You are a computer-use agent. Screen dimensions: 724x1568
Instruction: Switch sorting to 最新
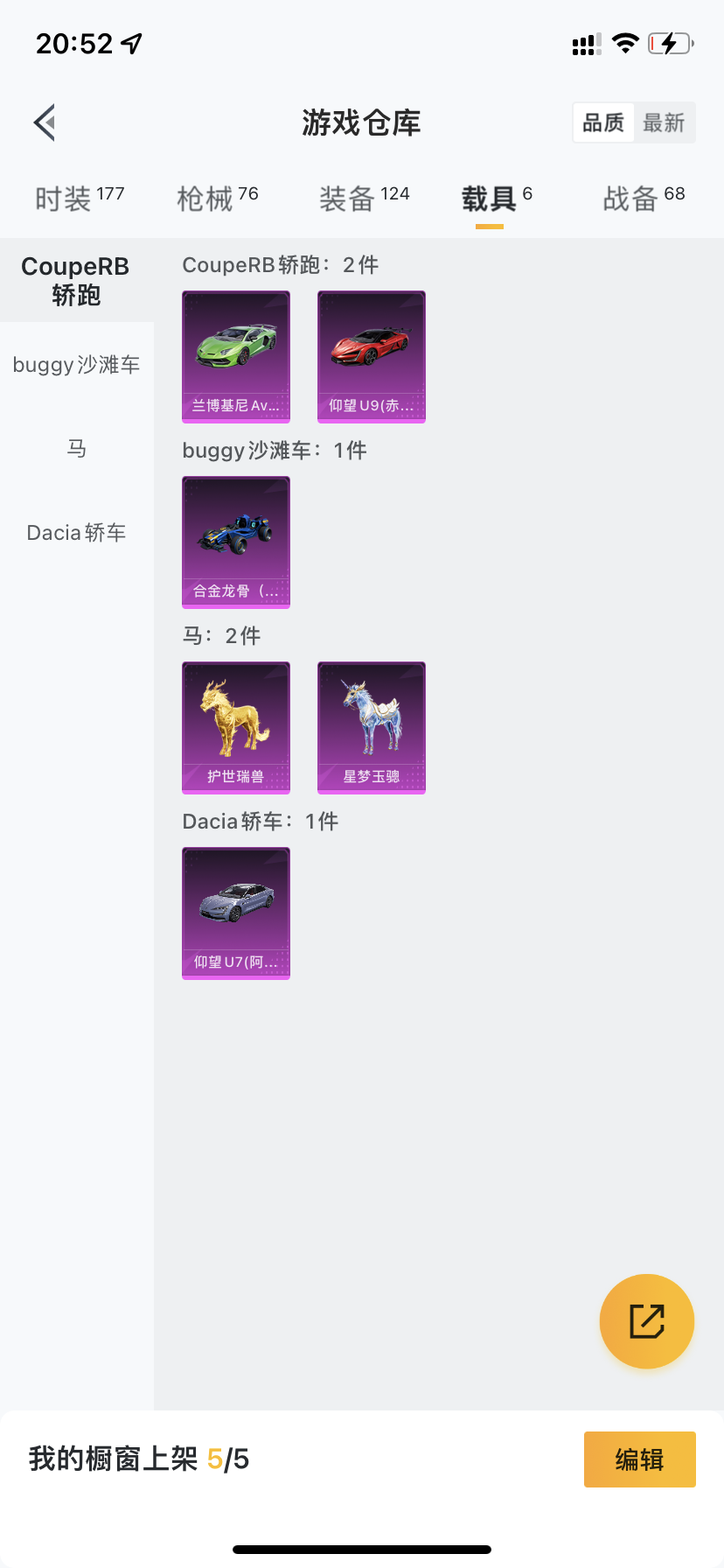coord(665,123)
